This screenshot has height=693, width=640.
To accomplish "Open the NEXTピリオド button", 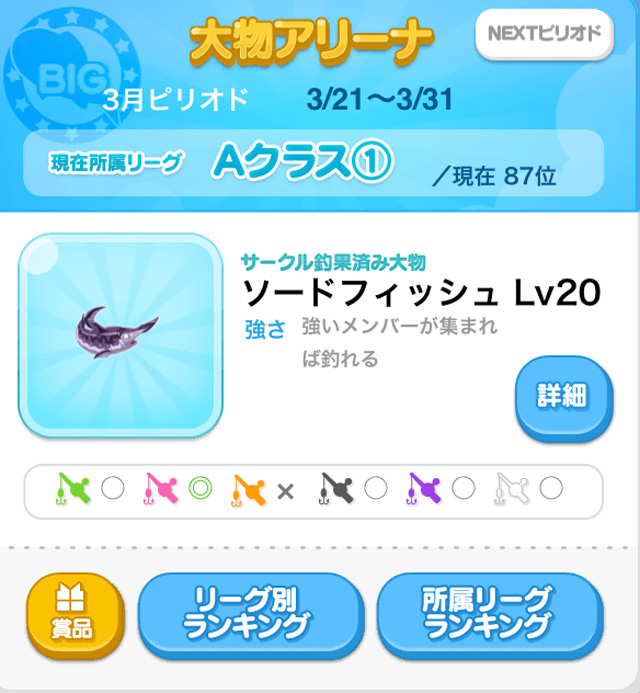I will coord(545,34).
